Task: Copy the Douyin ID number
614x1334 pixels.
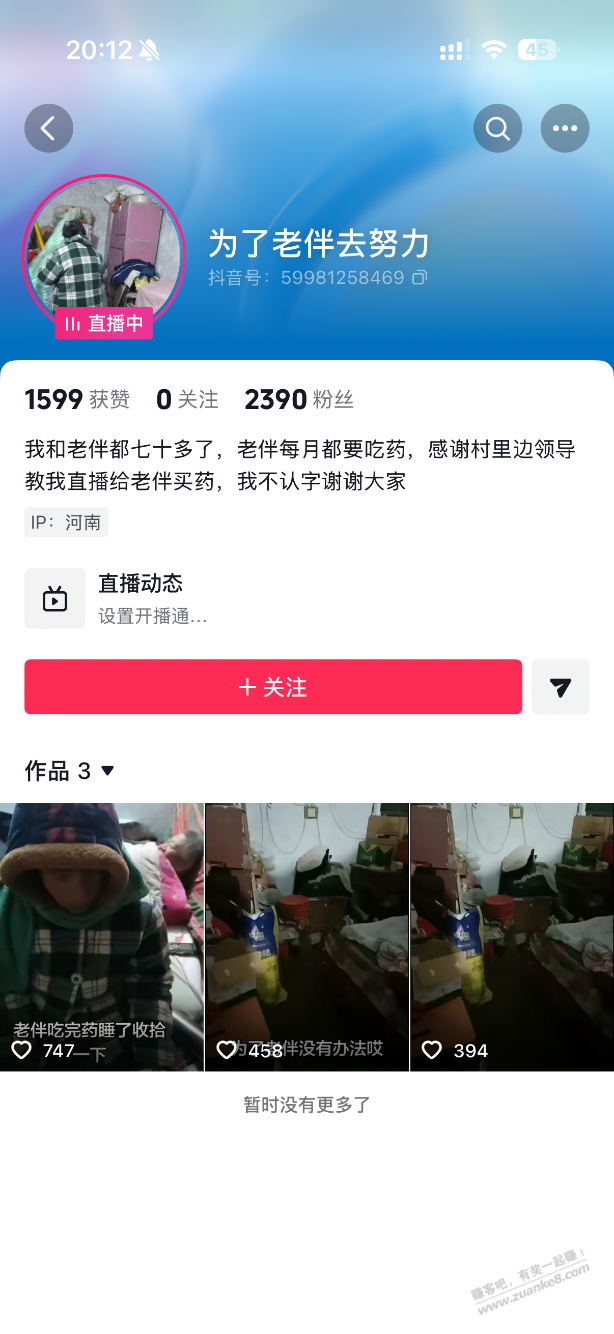Action: [x=420, y=277]
